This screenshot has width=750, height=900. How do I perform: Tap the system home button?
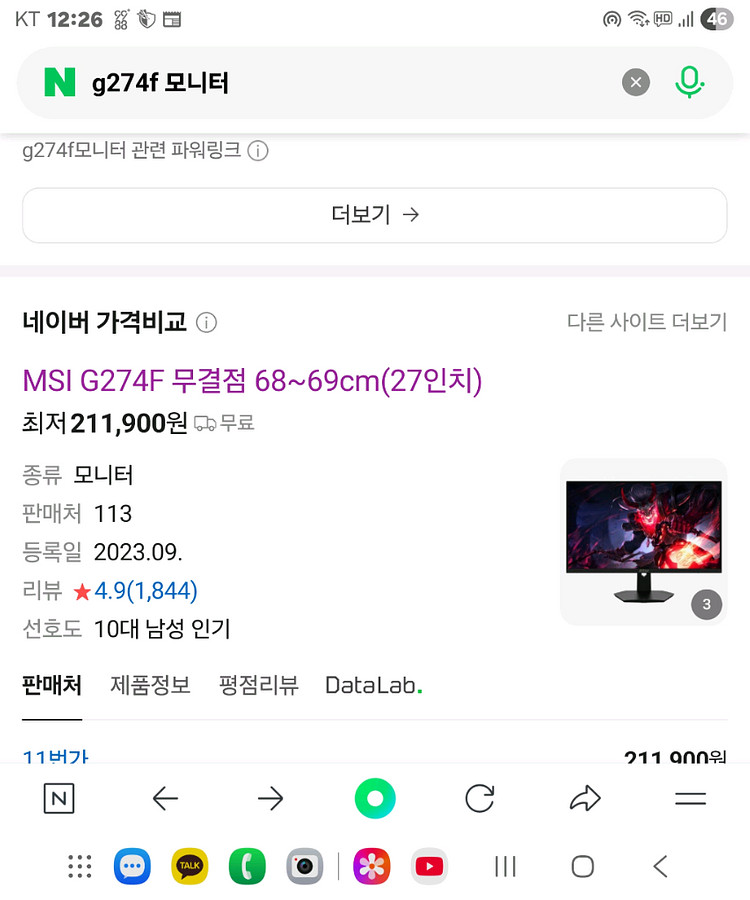coord(582,867)
